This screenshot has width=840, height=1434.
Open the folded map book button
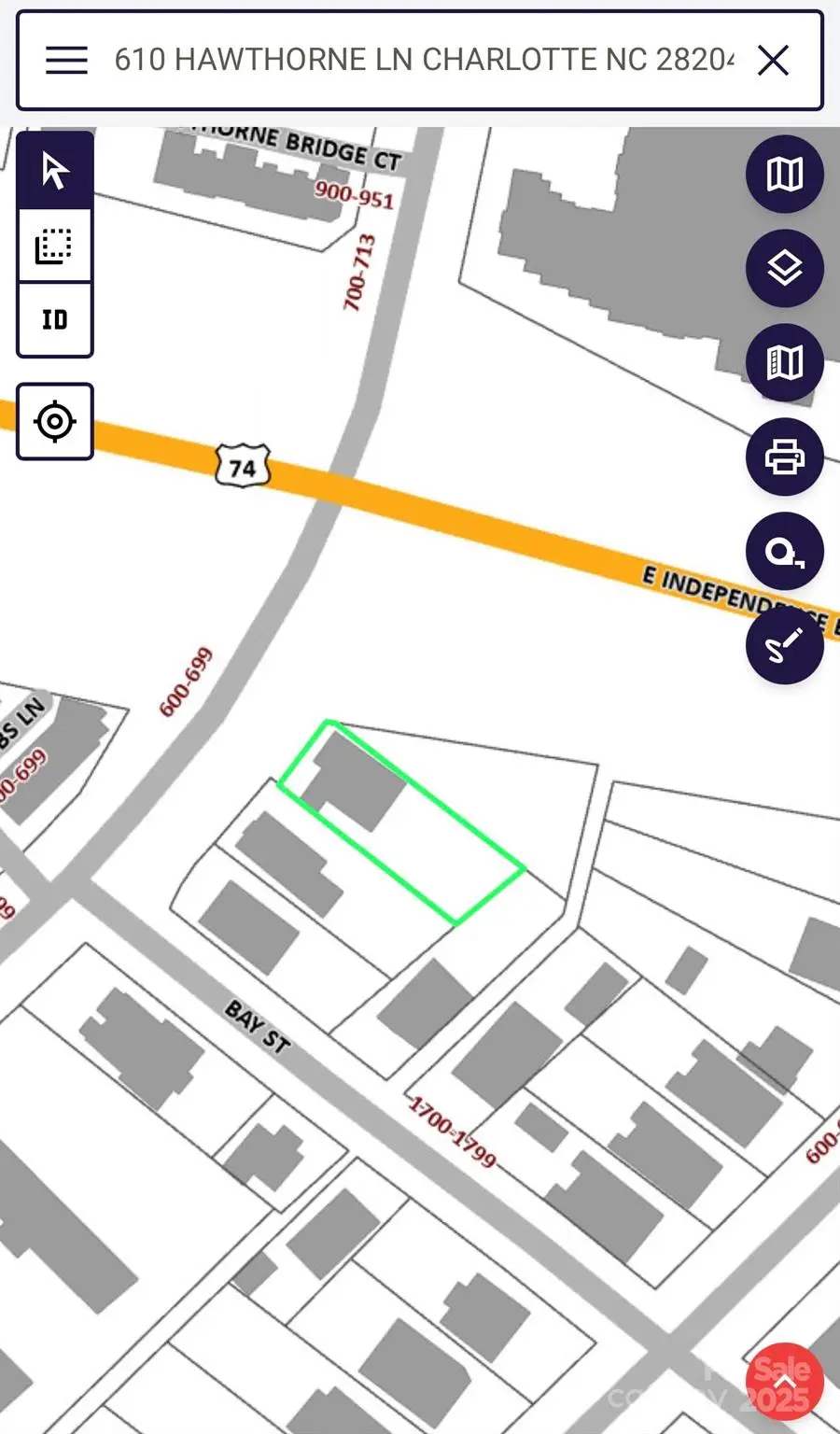tap(784, 362)
